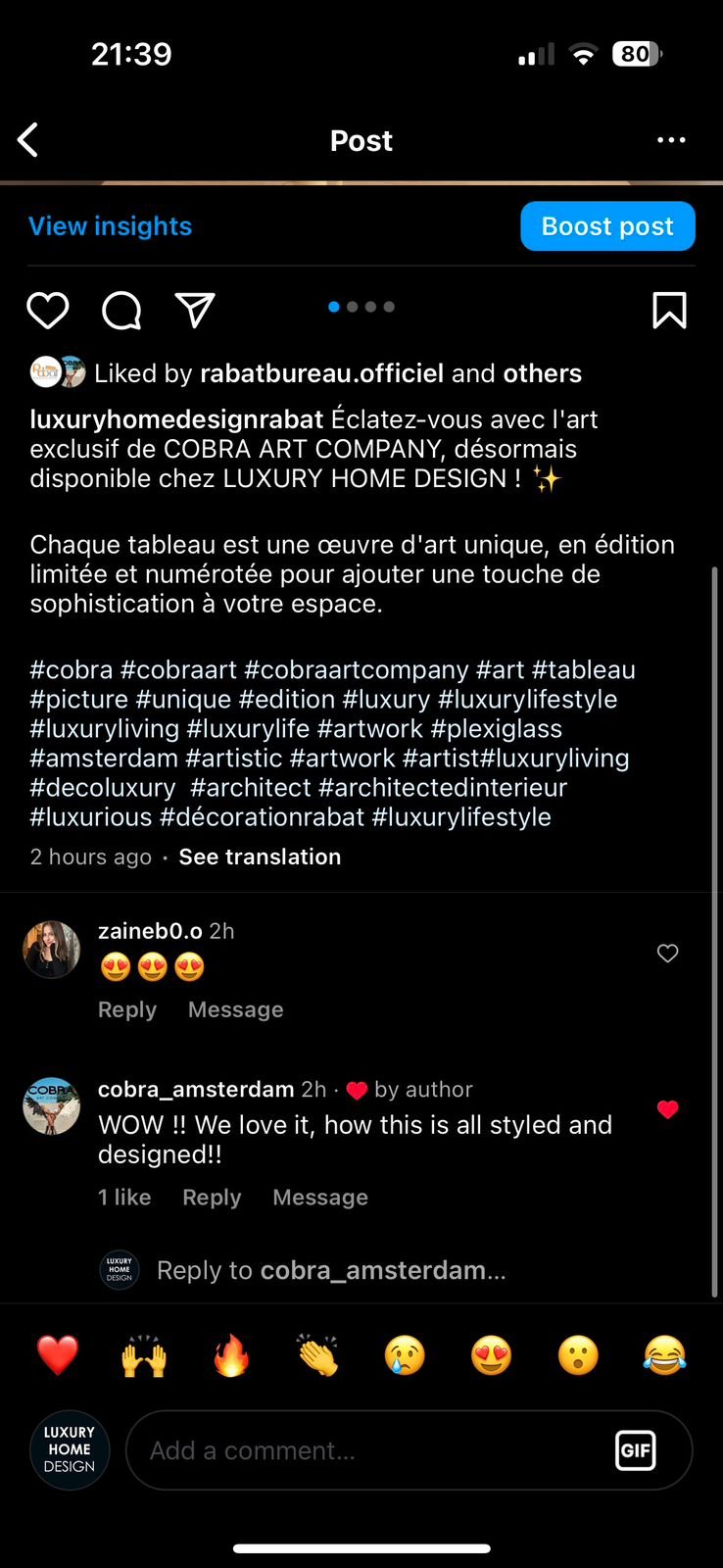Focus the Add a comment field
The width and height of the screenshot is (723, 1568).
tap(372, 1450)
